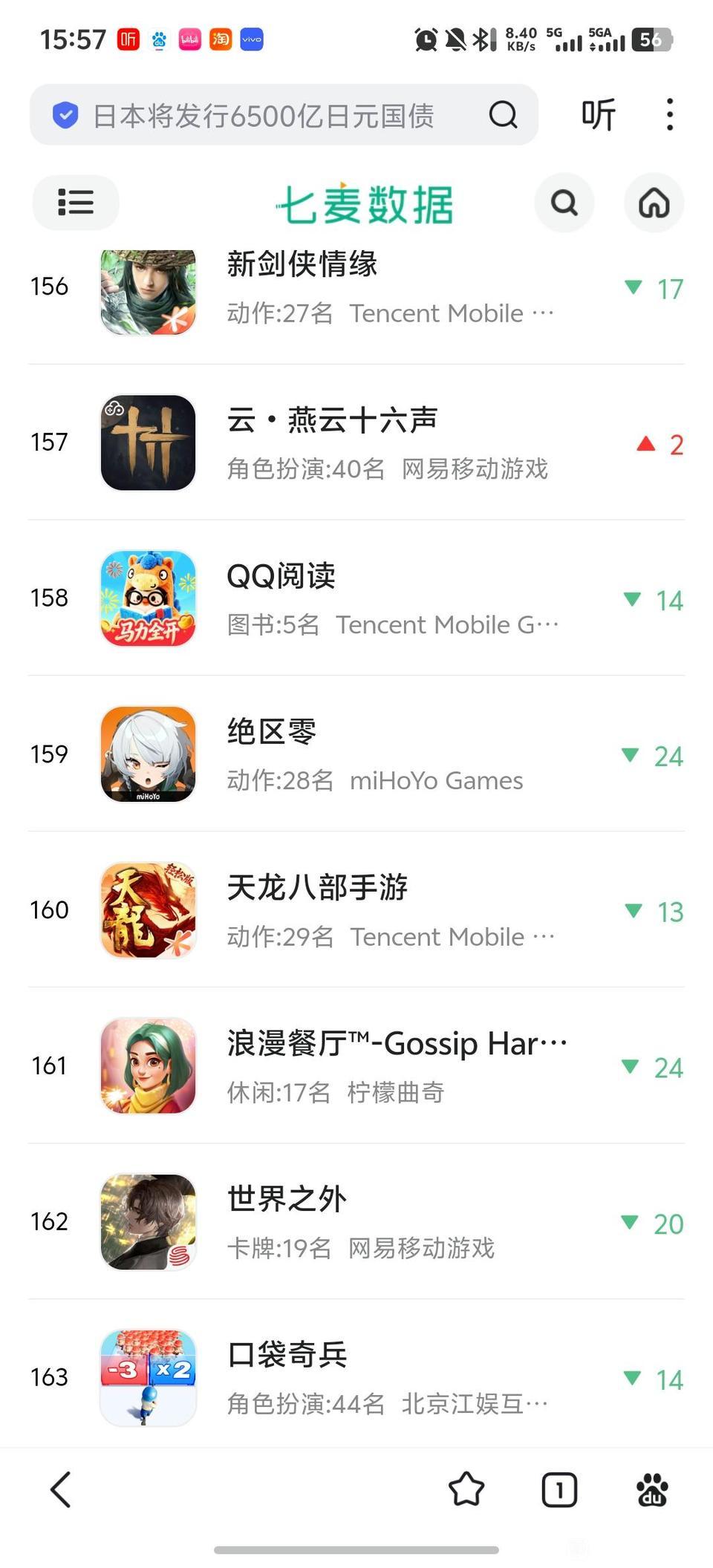Open the browser overflow menu
Image resolution: width=713 pixels, height=1568 pixels.
coord(669,115)
